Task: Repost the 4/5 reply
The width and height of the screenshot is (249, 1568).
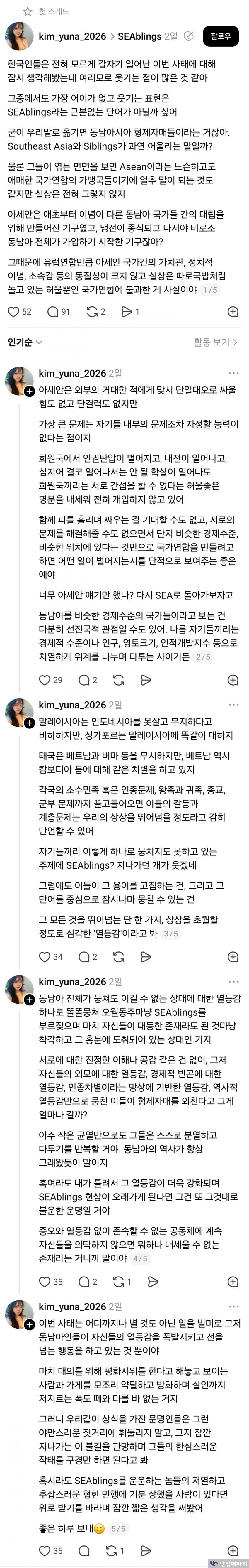Action: [x=119, y=1281]
